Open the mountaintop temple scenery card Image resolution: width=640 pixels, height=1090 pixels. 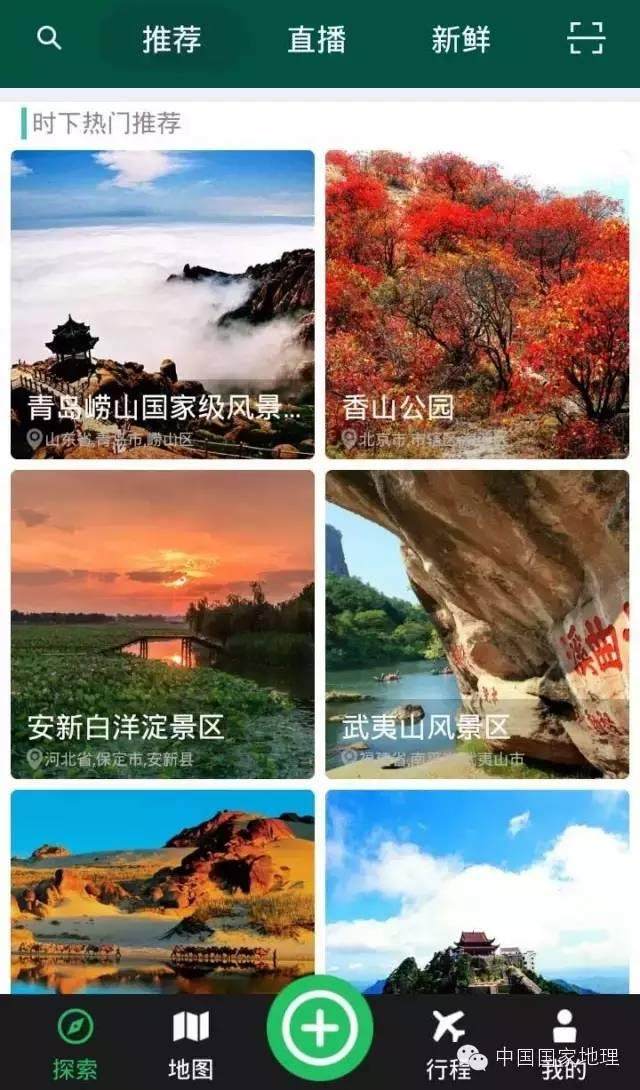[x=477, y=892]
